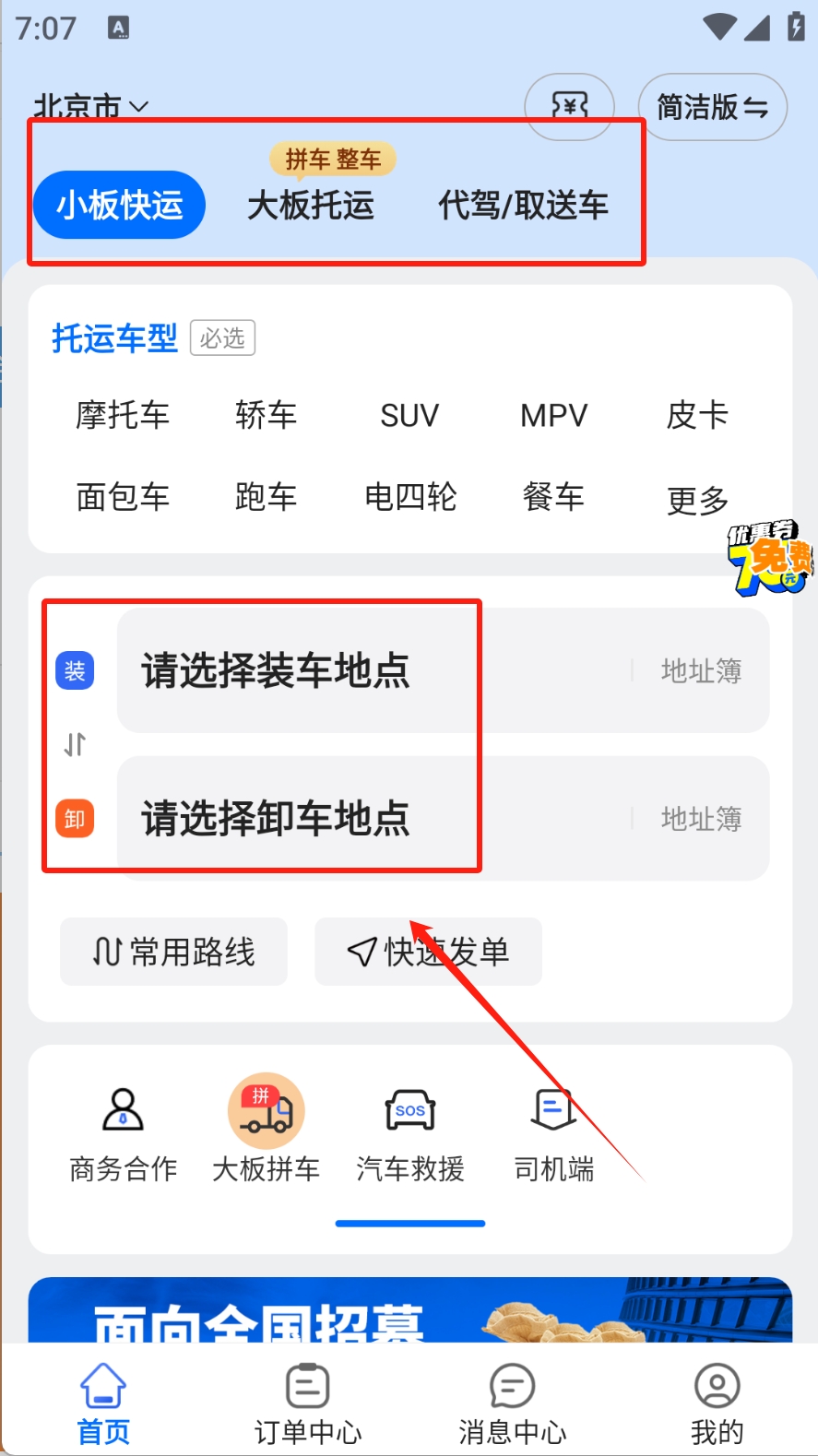Select 皮卡 vehicle type
Image resolution: width=818 pixels, height=1456 pixels.
697,415
